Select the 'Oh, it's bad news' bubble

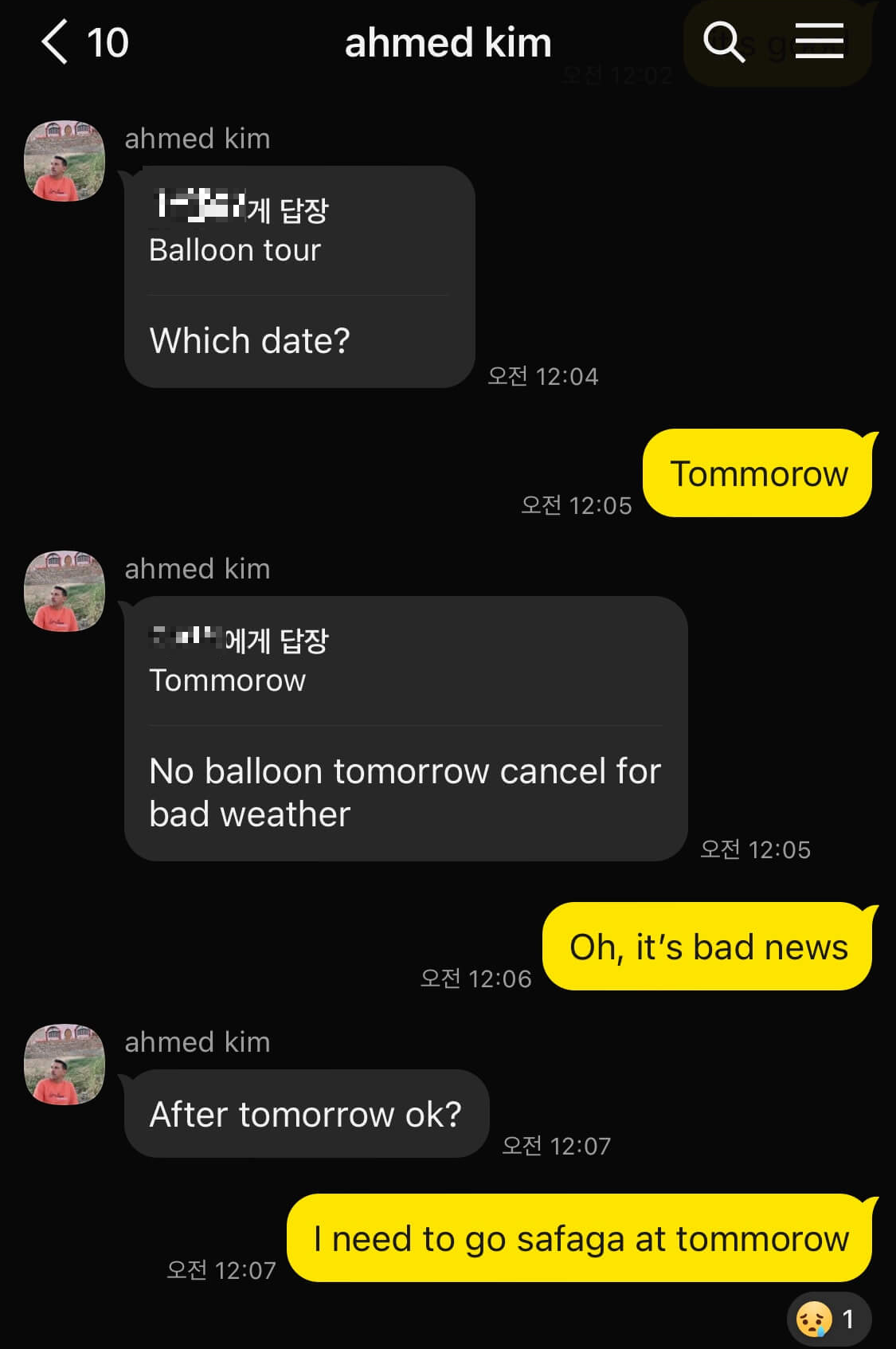707,947
